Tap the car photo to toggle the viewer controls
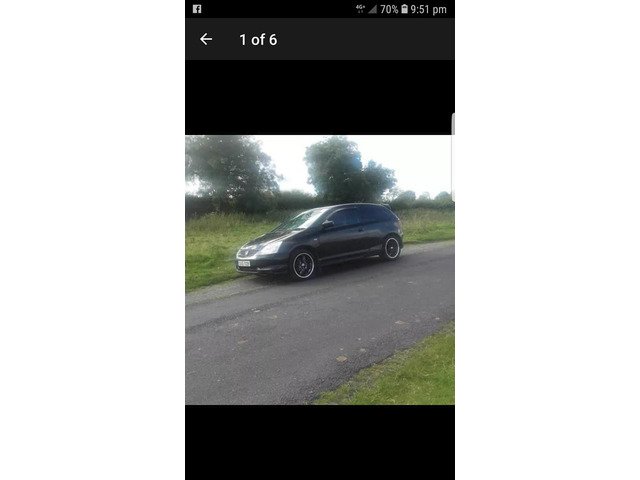Viewport: 640px width, 480px height. point(319,269)
